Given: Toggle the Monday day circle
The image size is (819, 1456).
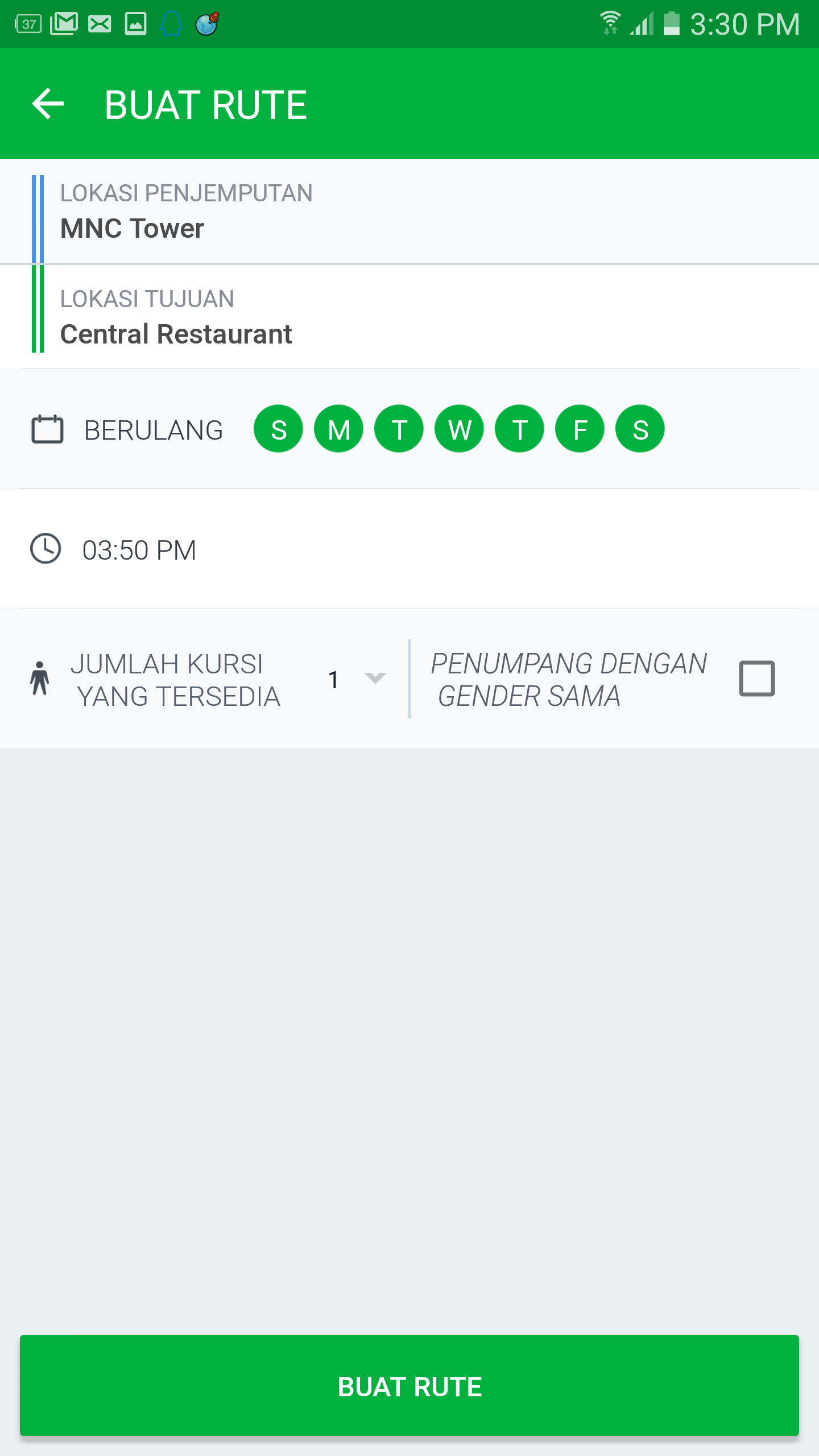Looking at the screenshot, I should click(x=339, y=429).
